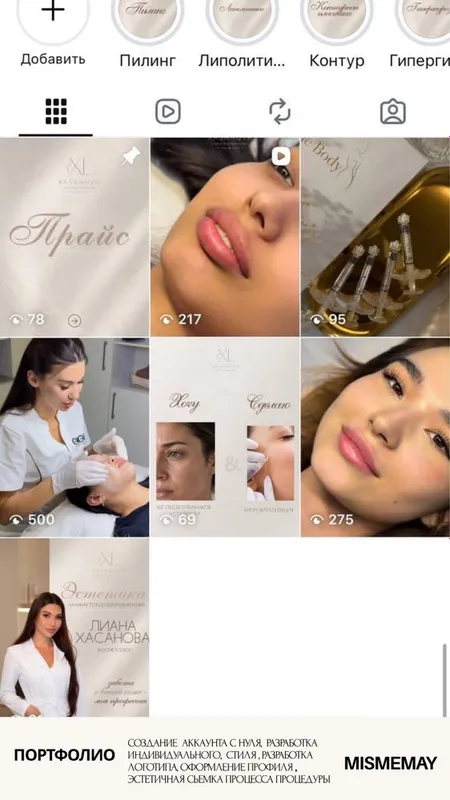Open the portrait post with 275 views

(376, 437)
